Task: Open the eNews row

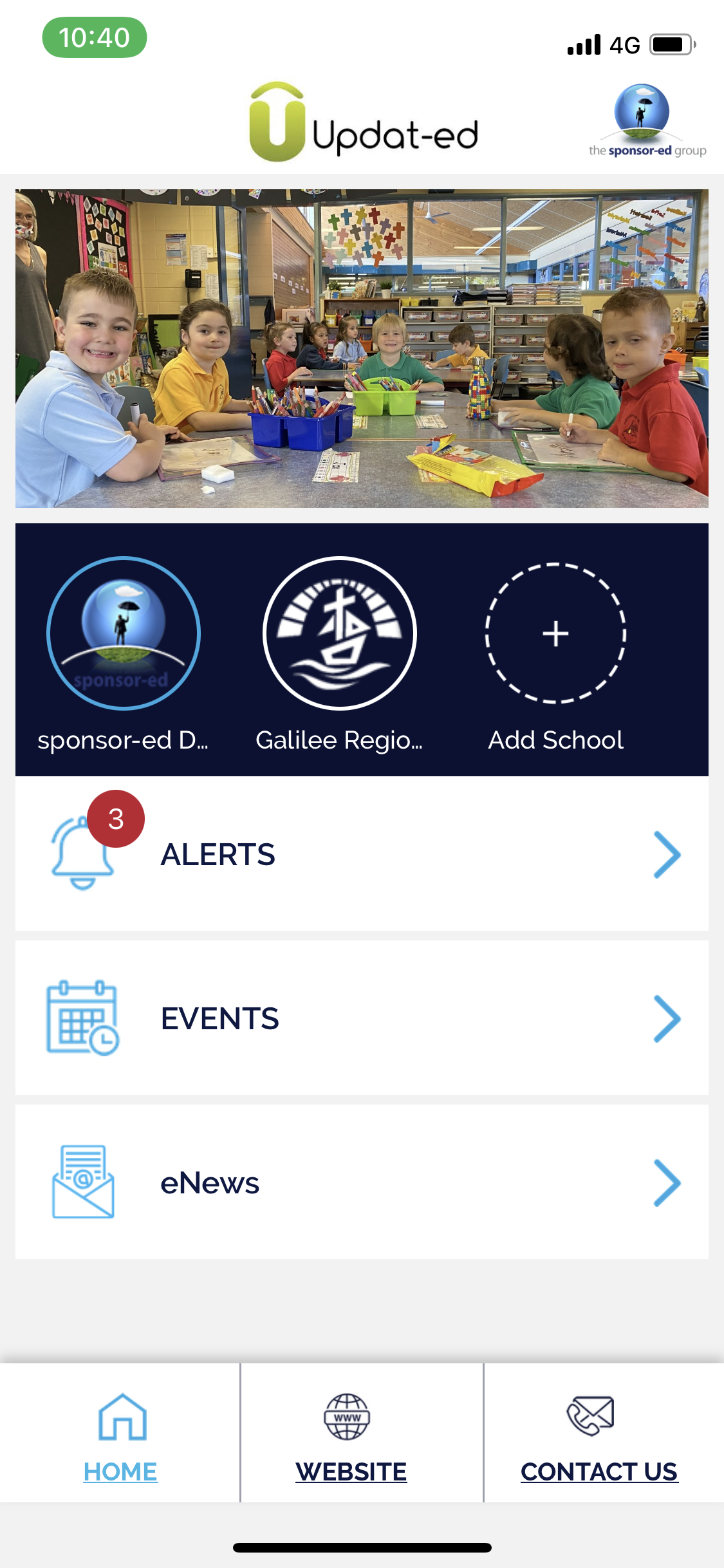Action: click(x=362, y=1182)
